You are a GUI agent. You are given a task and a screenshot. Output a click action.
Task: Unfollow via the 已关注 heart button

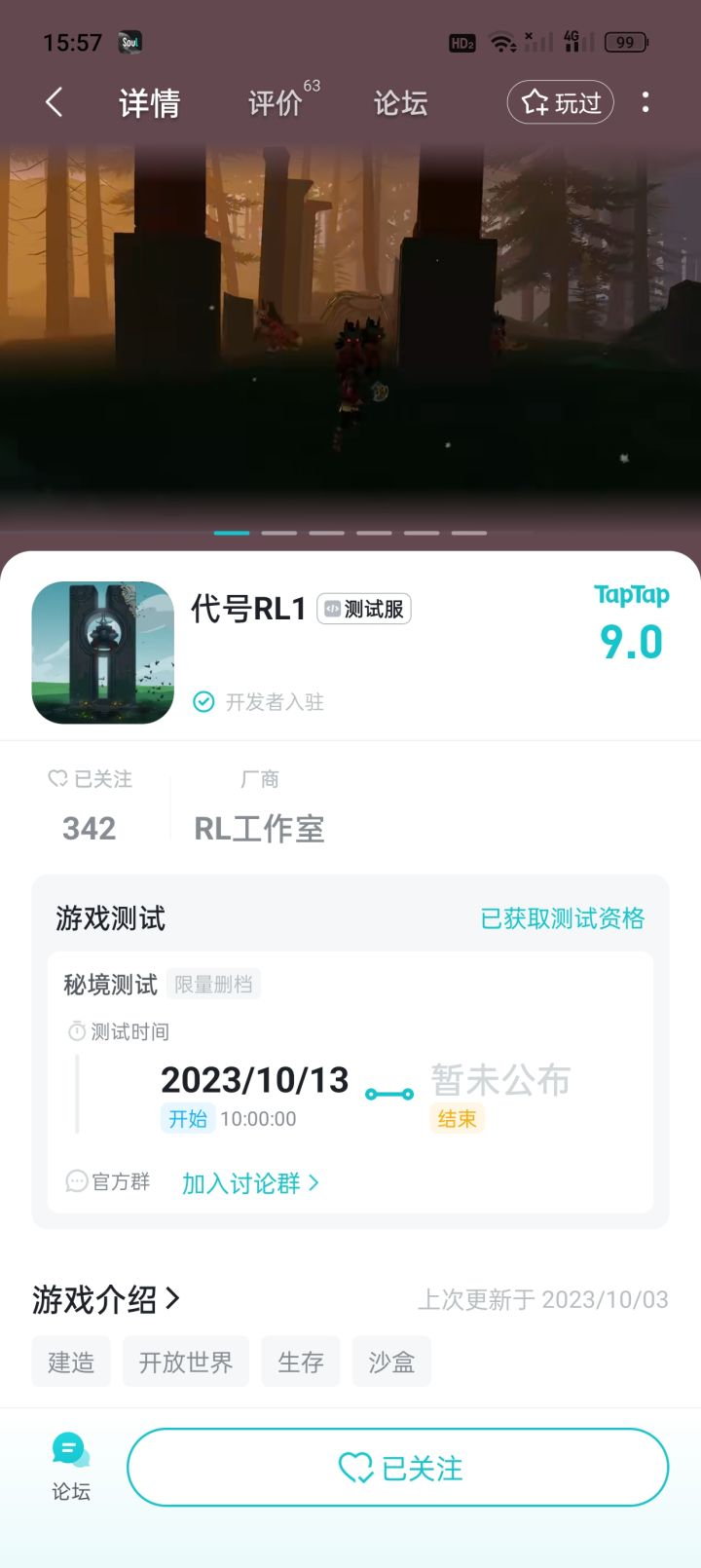pyautogui.click(x=396, y=1467)
